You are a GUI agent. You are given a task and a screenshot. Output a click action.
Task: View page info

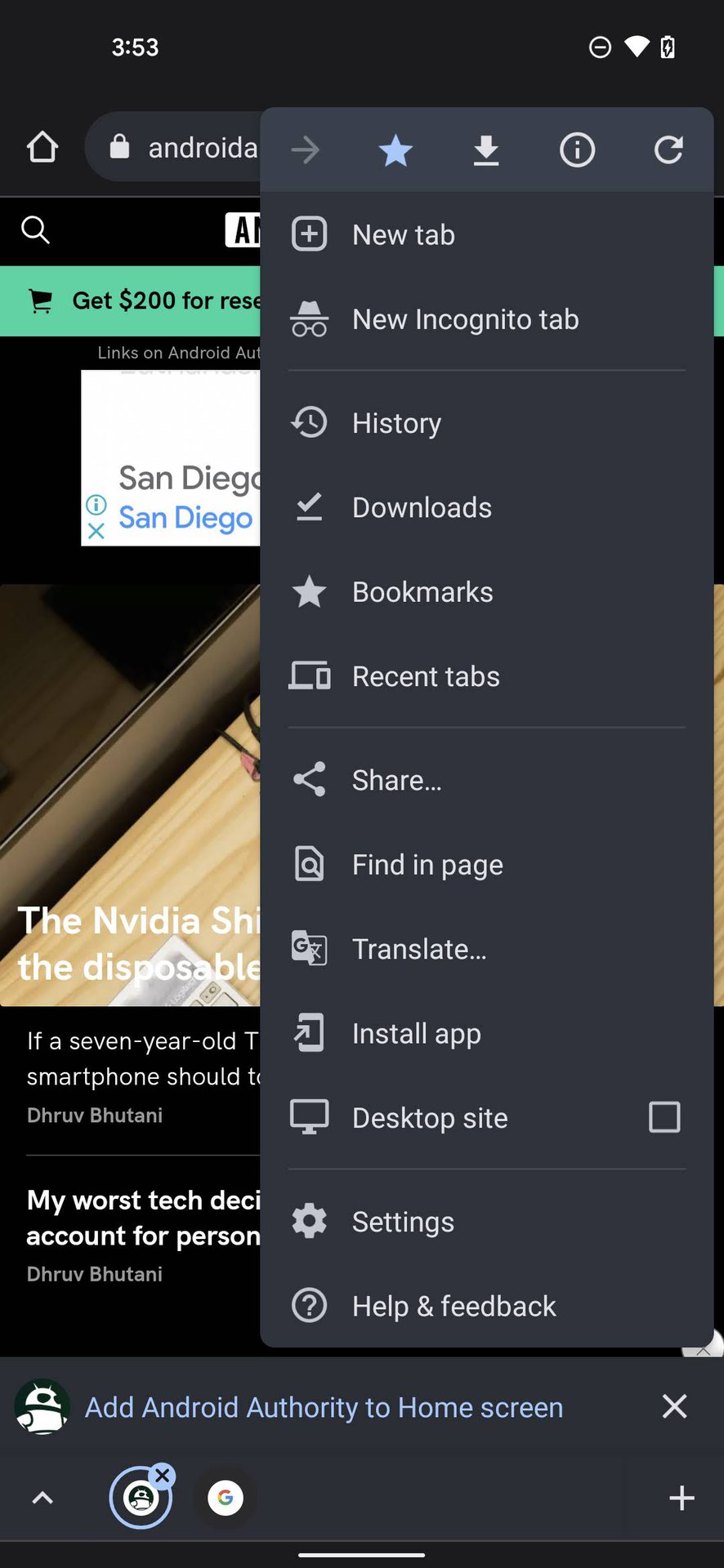point(577,150)
